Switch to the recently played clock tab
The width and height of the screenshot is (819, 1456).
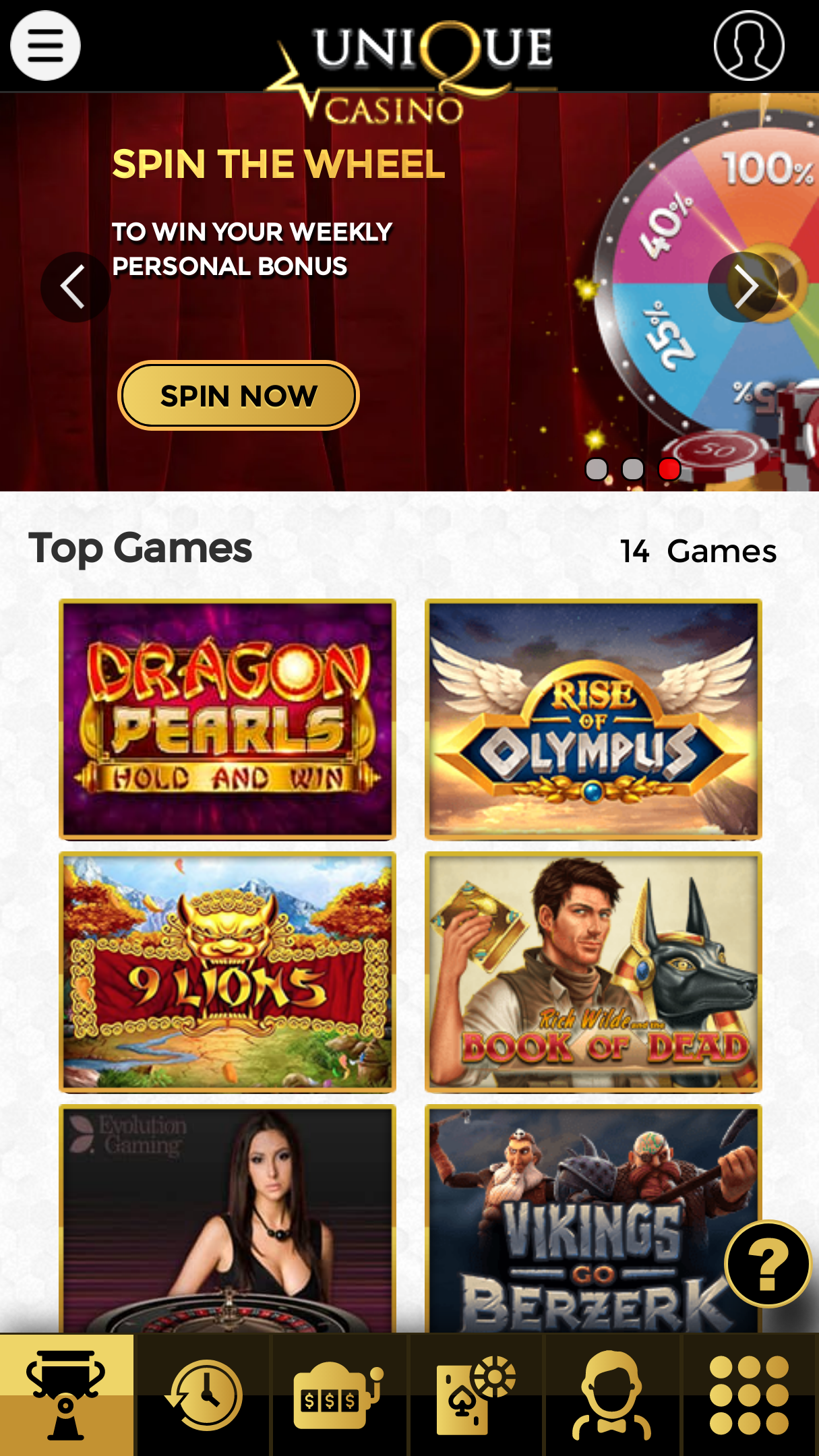tap(204, 1395)
